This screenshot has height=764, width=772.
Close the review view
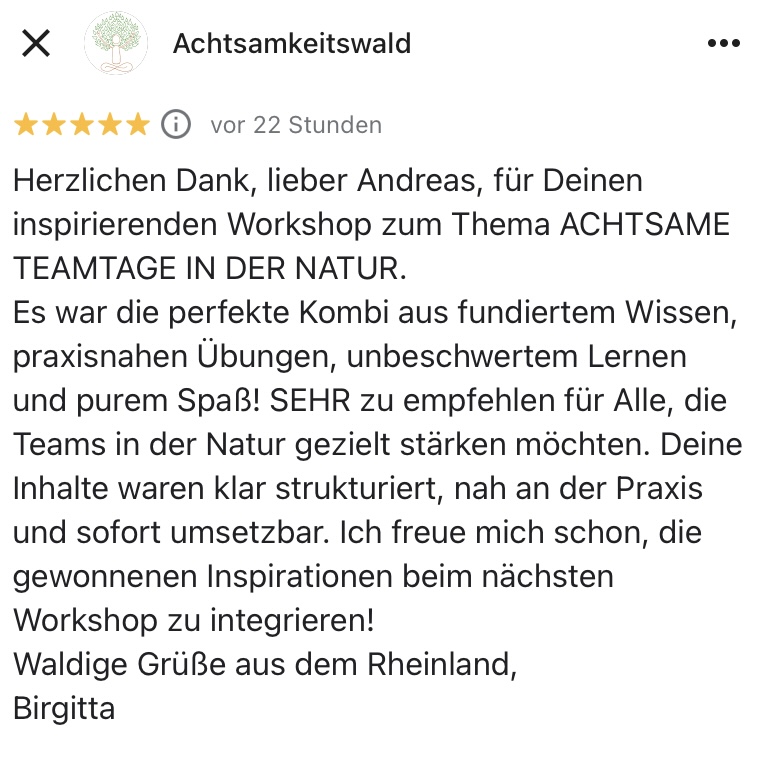point(36,44)
